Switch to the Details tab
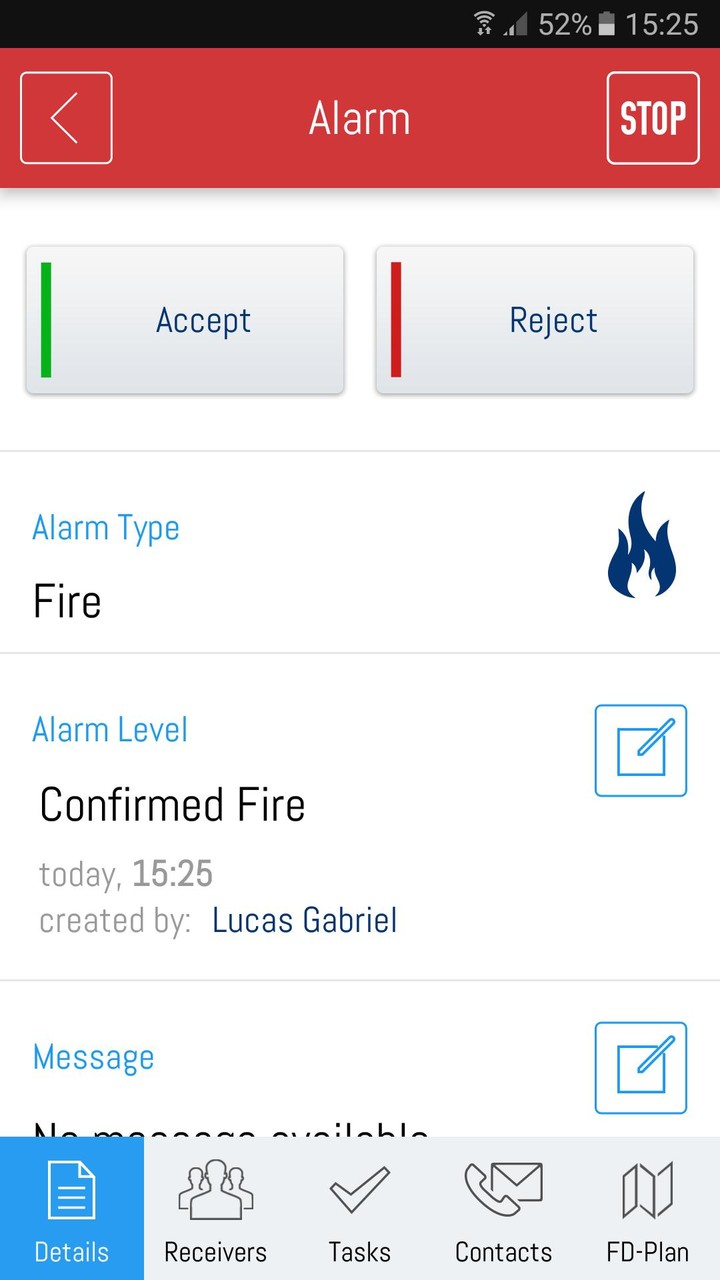Screen dimensions: 720x1280 tap(72, 1208)
